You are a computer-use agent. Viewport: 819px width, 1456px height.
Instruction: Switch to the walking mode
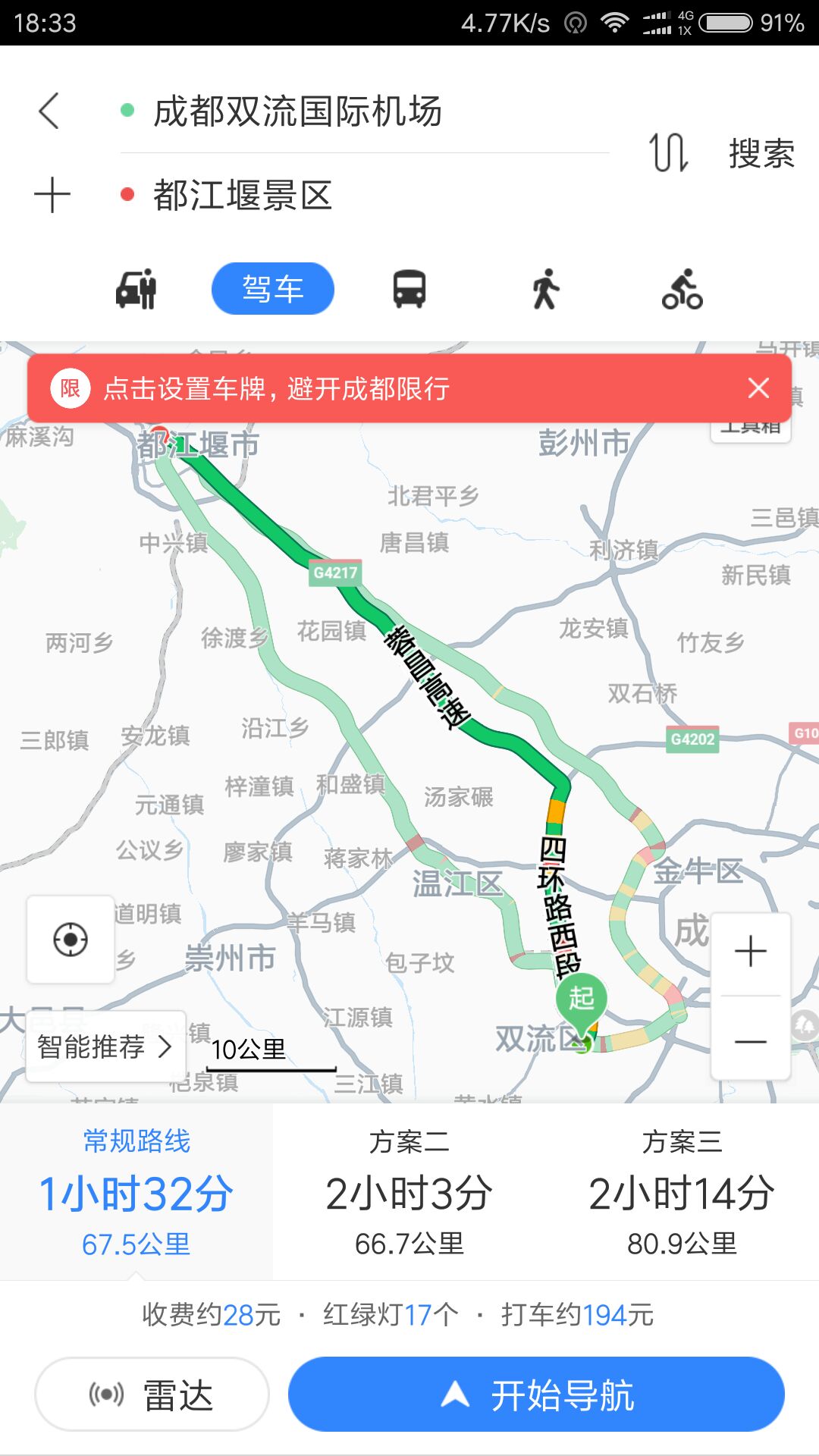(545, 289)
